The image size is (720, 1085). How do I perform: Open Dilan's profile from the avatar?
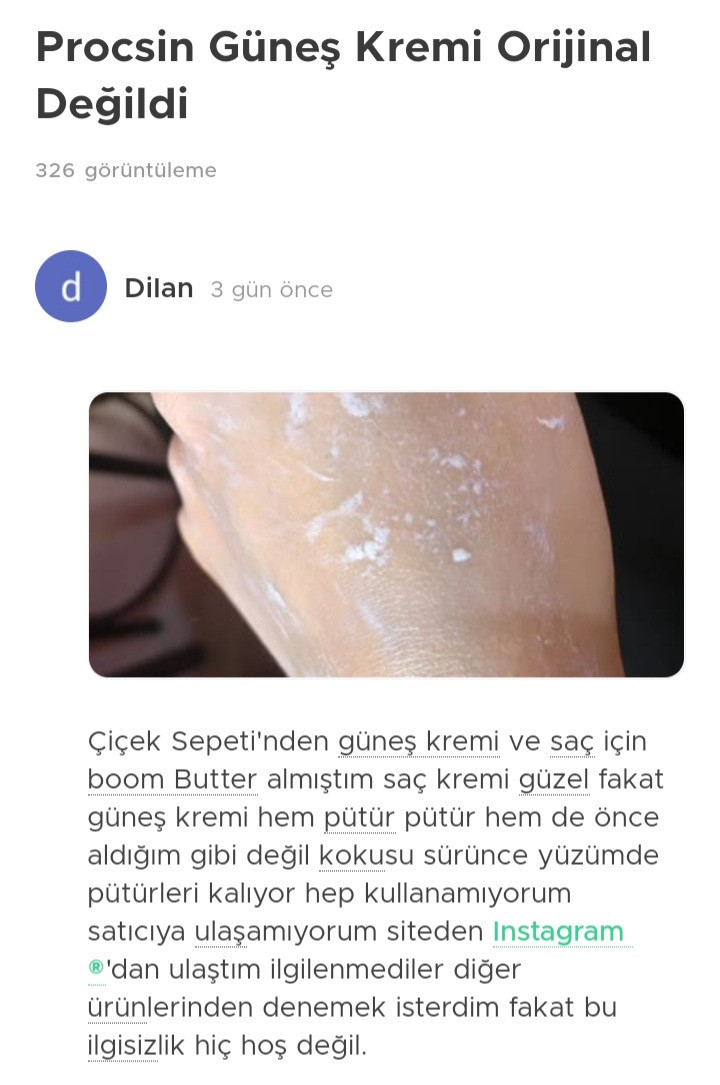coord(71,287)
